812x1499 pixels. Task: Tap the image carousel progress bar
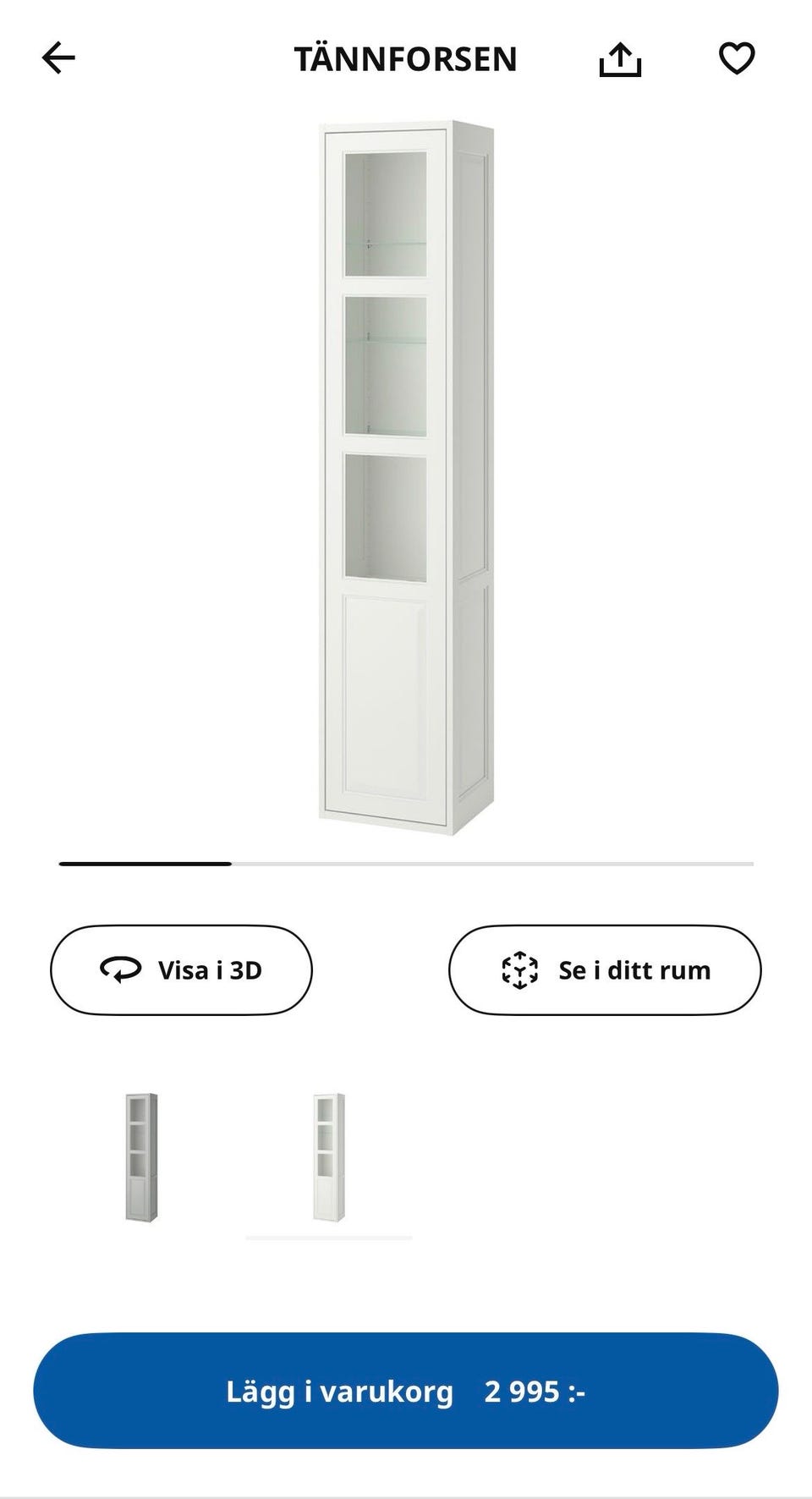click(x=406, y=865)
